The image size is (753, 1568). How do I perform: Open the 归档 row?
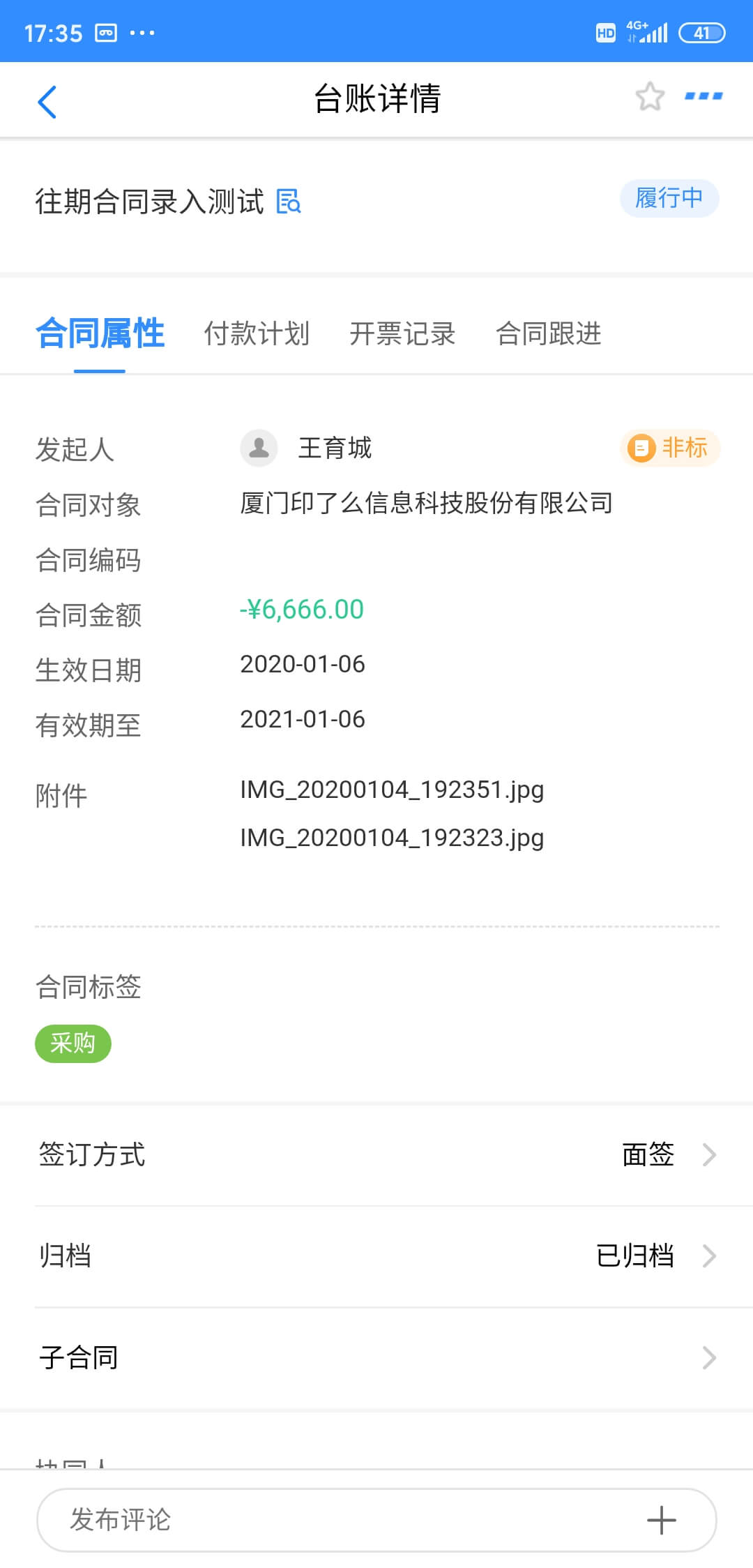(376, 1256)
